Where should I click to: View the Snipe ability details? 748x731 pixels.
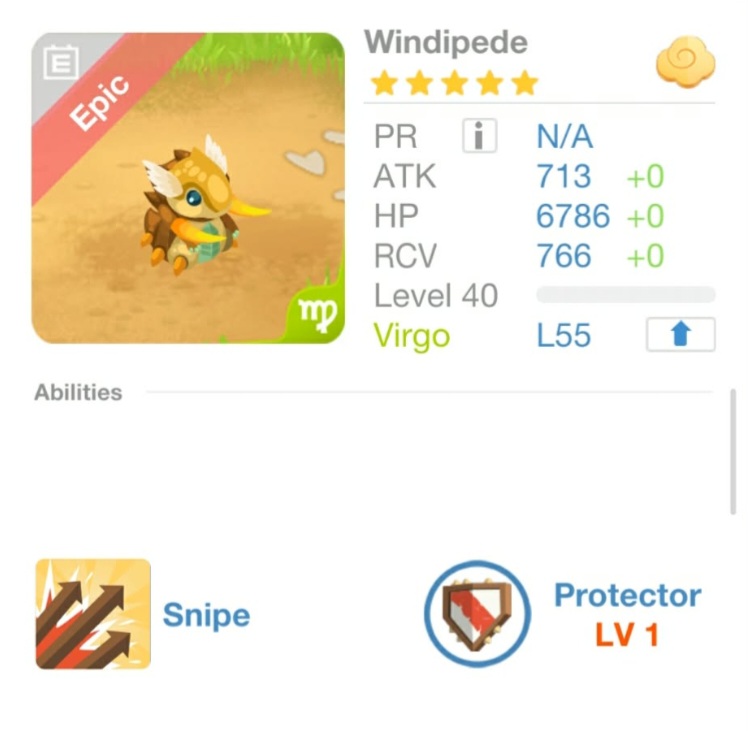point(94,614)
